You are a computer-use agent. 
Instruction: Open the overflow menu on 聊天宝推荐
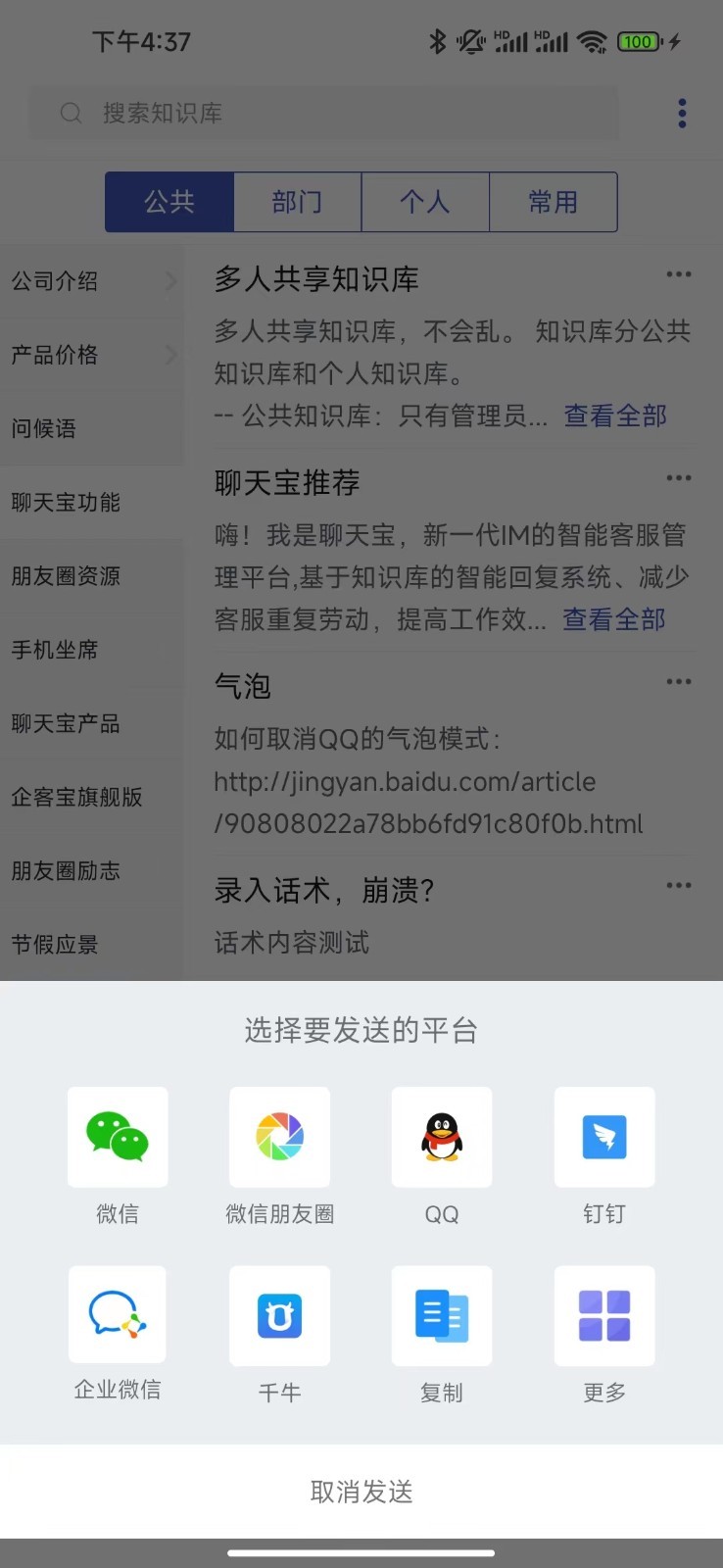pyautogui.click(x=678, y=478)
